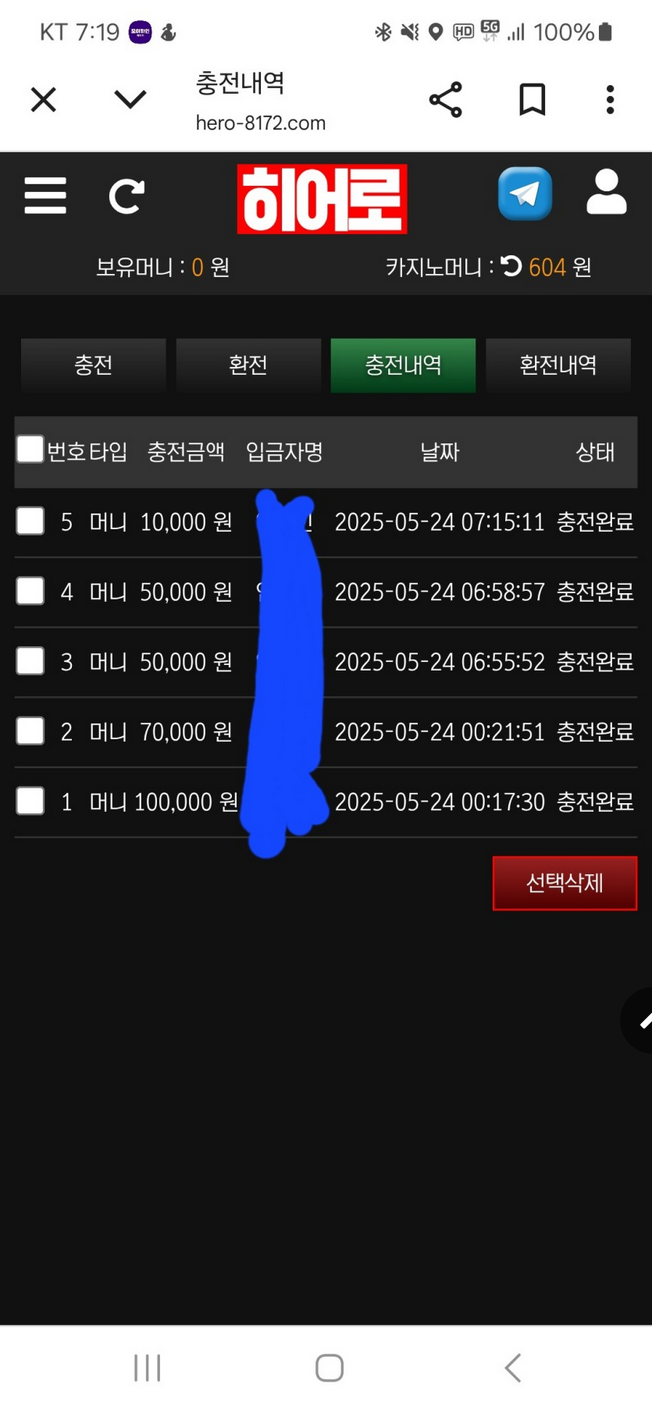Tap the 선택삭제 button
The height and width of the screenshot is (1411, 652).
pos(564,883)
